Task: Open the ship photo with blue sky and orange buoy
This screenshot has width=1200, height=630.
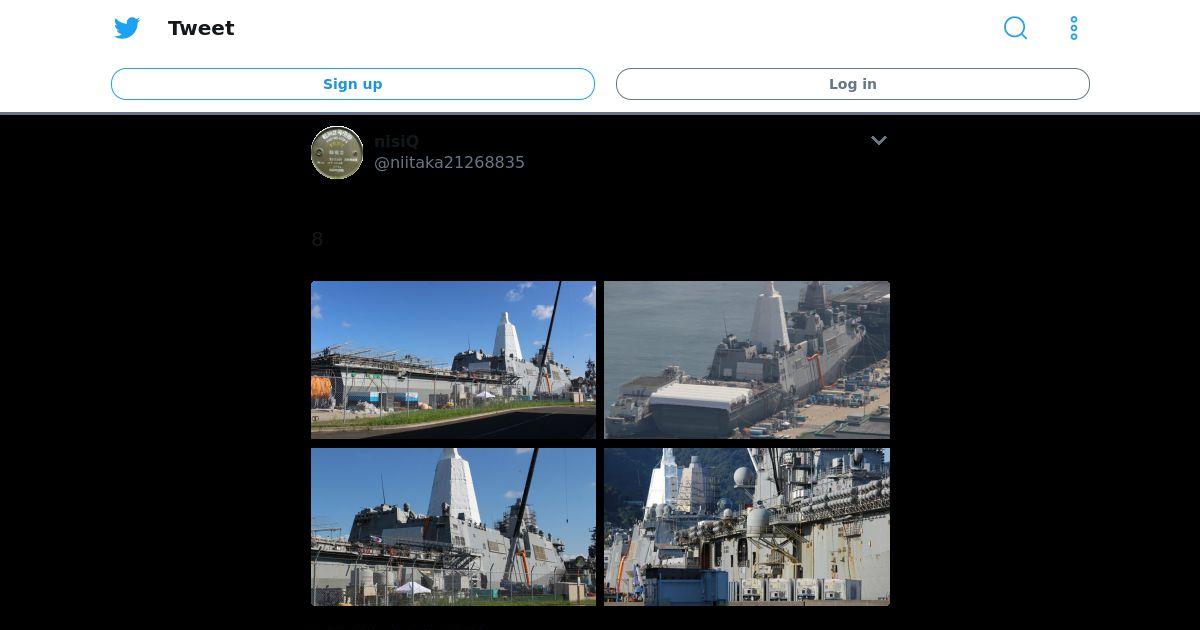Action: point(453,360)
